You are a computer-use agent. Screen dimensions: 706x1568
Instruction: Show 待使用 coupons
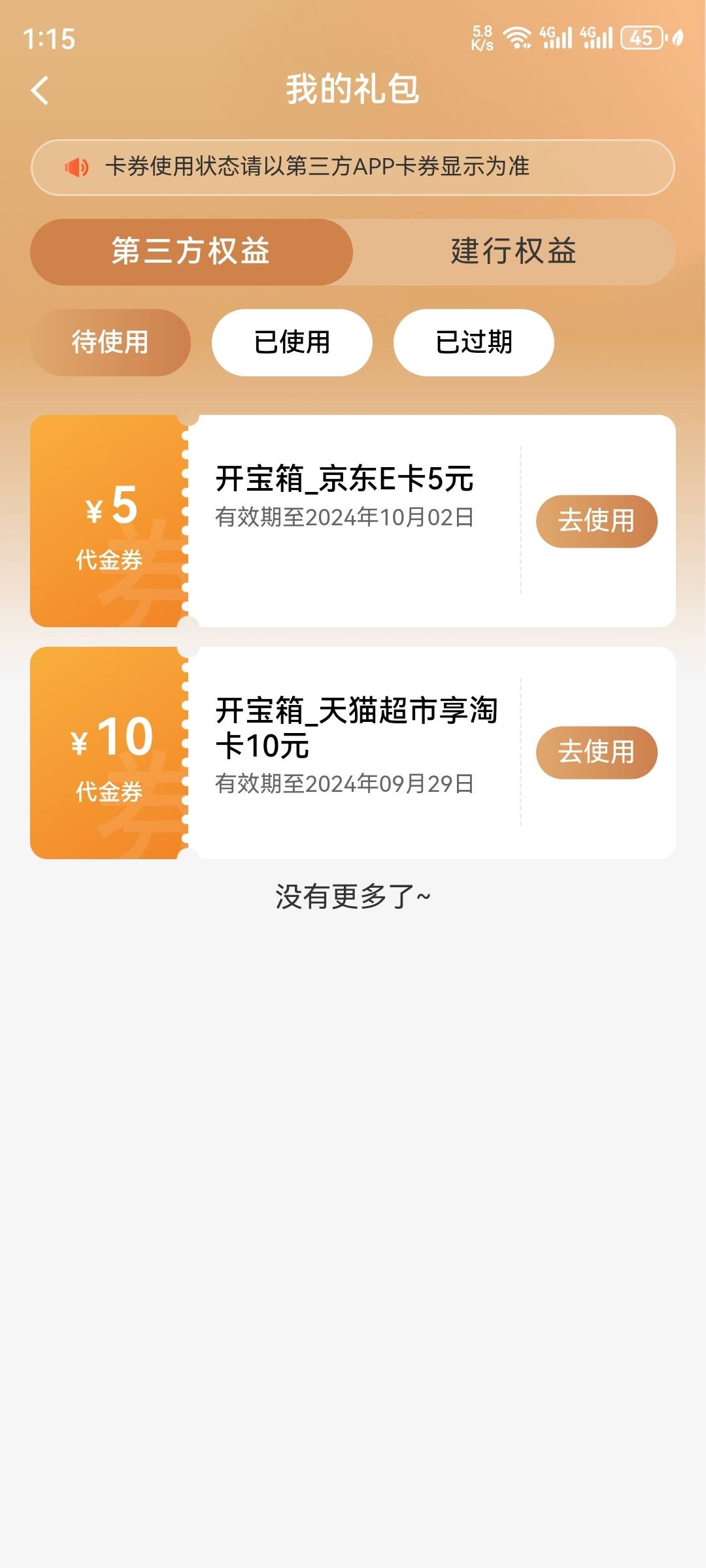pos(110,342)
